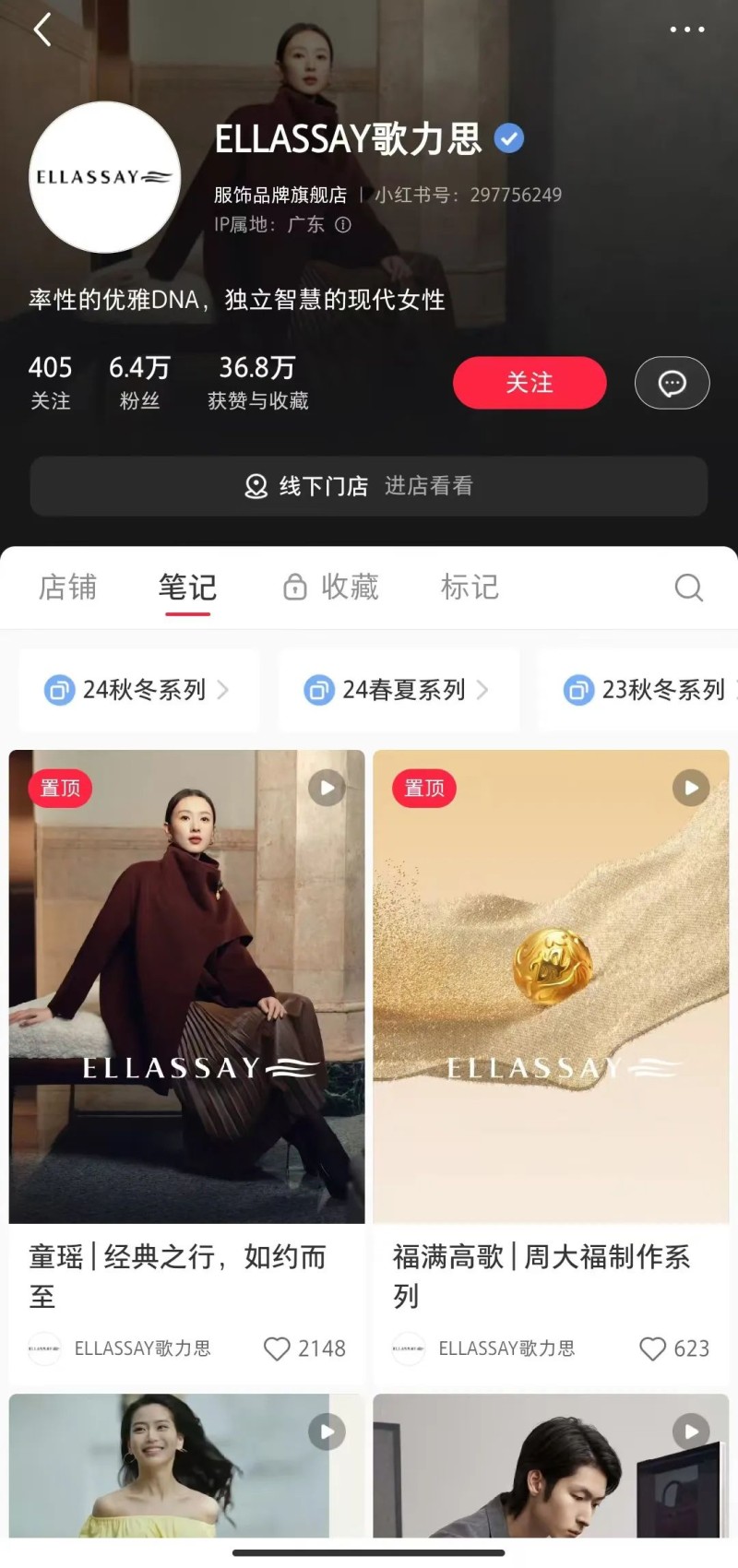Like the 童瑶 note with 2148 likes
This screenshot has height=1568, width=738.
(277, 1348)
